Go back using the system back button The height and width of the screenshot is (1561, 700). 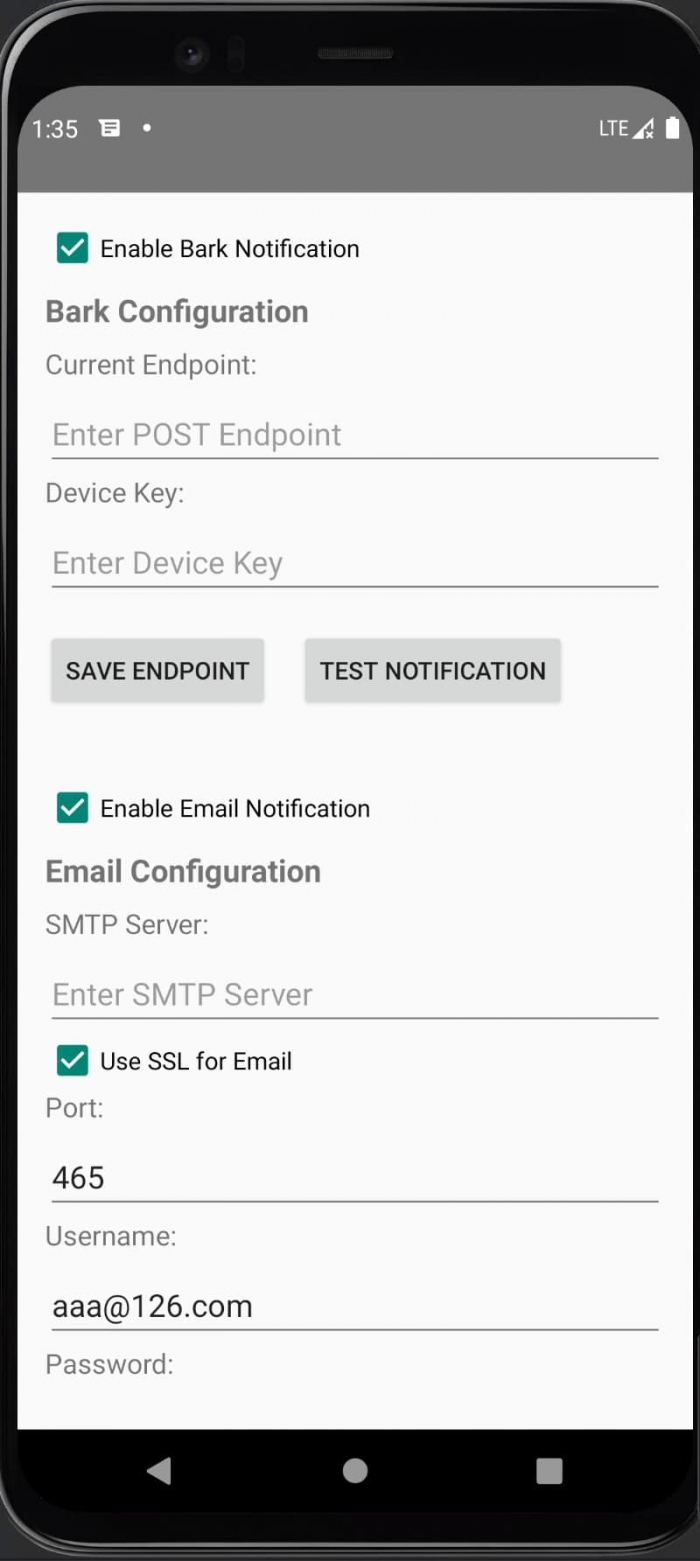pos(158,1470)
